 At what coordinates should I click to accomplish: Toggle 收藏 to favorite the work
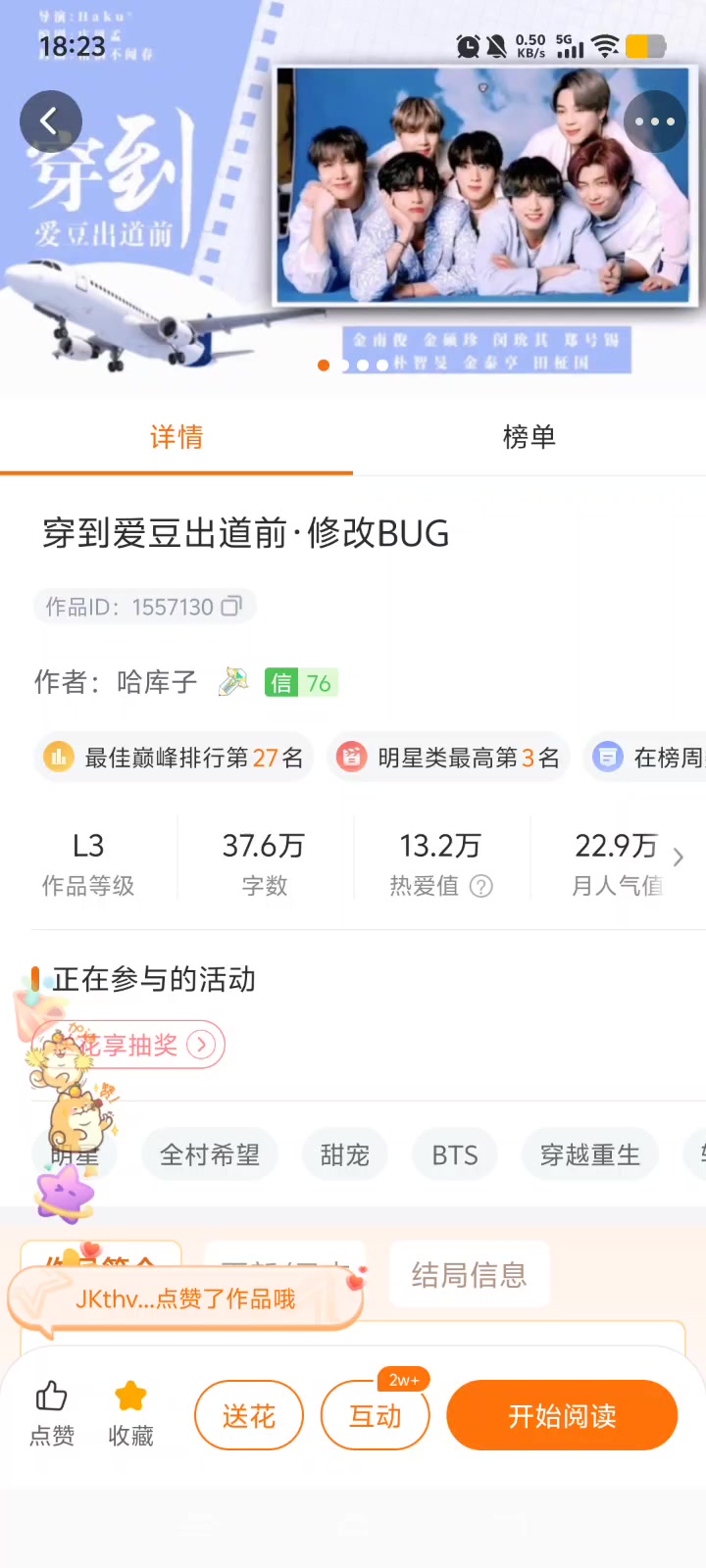[130, 1411]
